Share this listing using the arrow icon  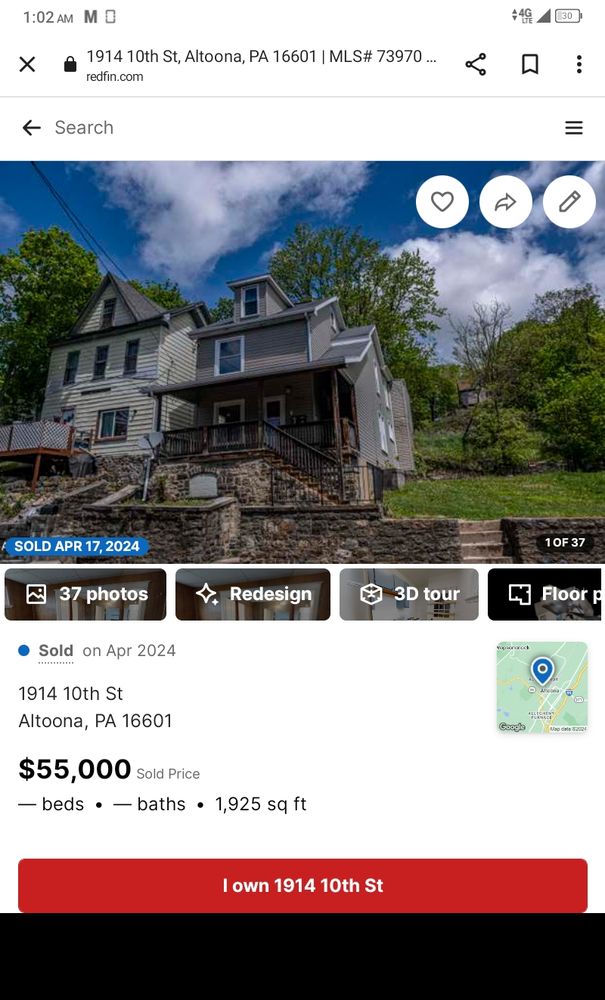506,202
